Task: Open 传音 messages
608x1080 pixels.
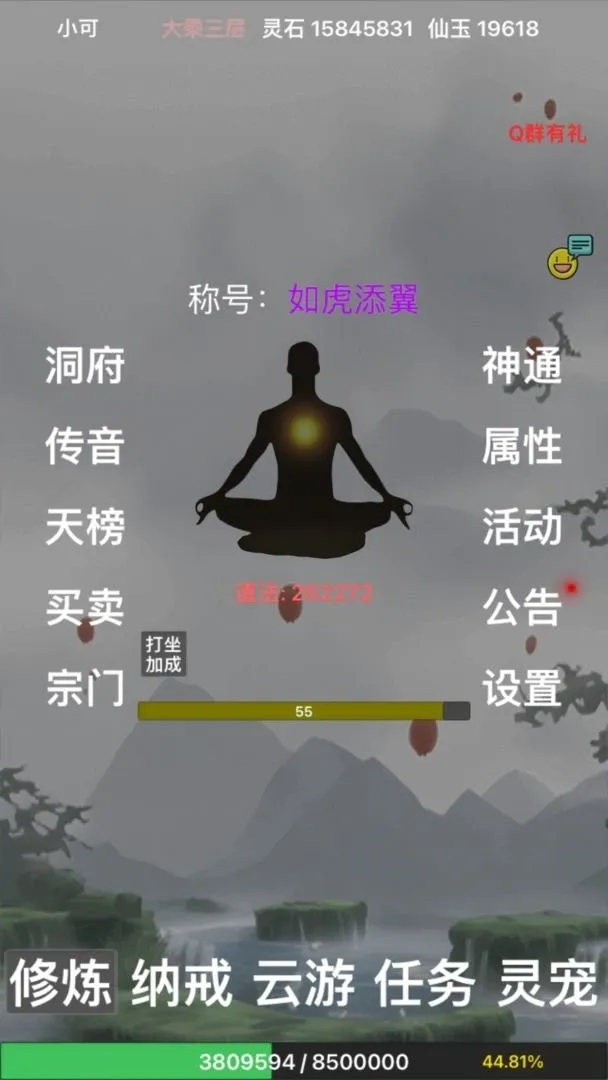Action: click(x=85, y=446)
